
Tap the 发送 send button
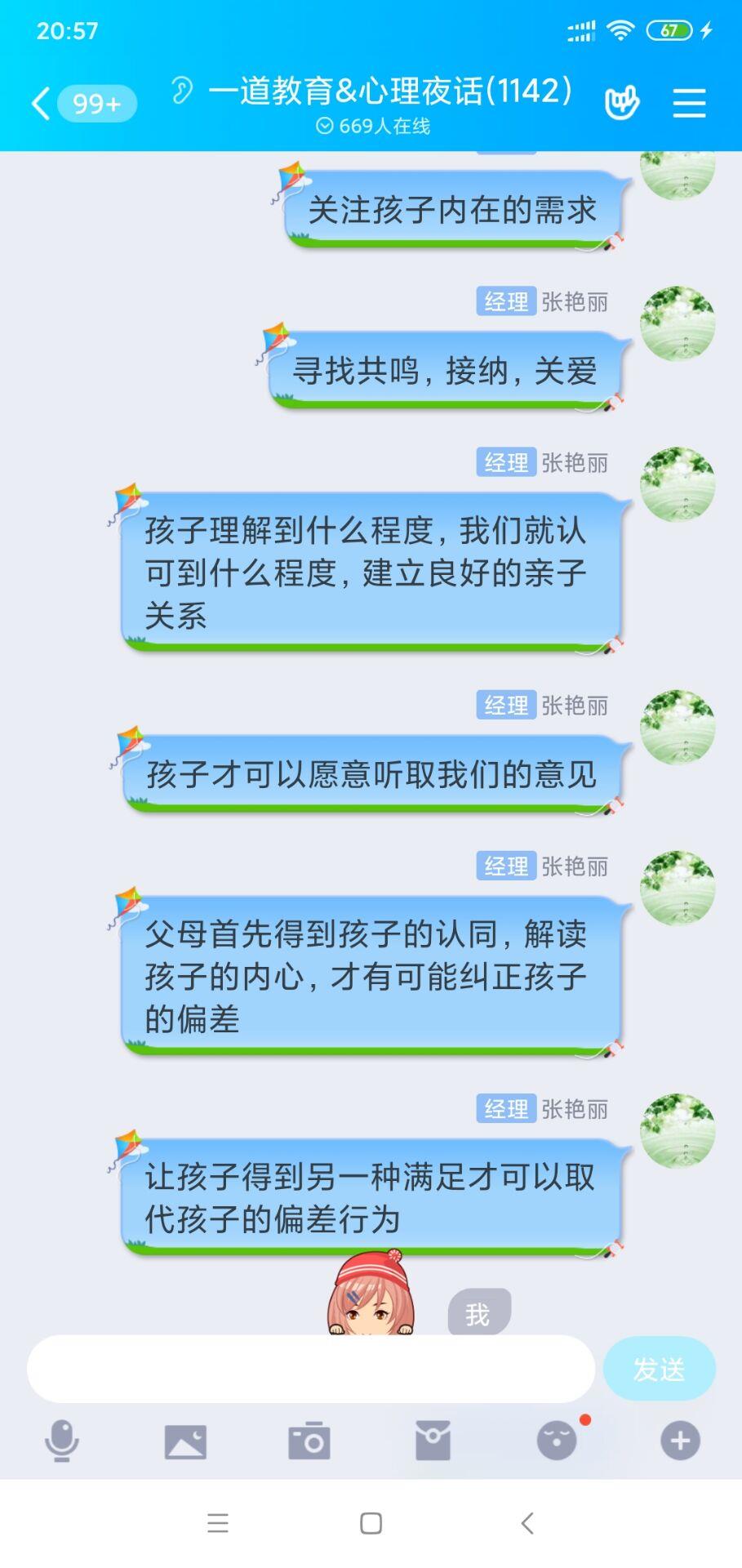[659, 1370]
